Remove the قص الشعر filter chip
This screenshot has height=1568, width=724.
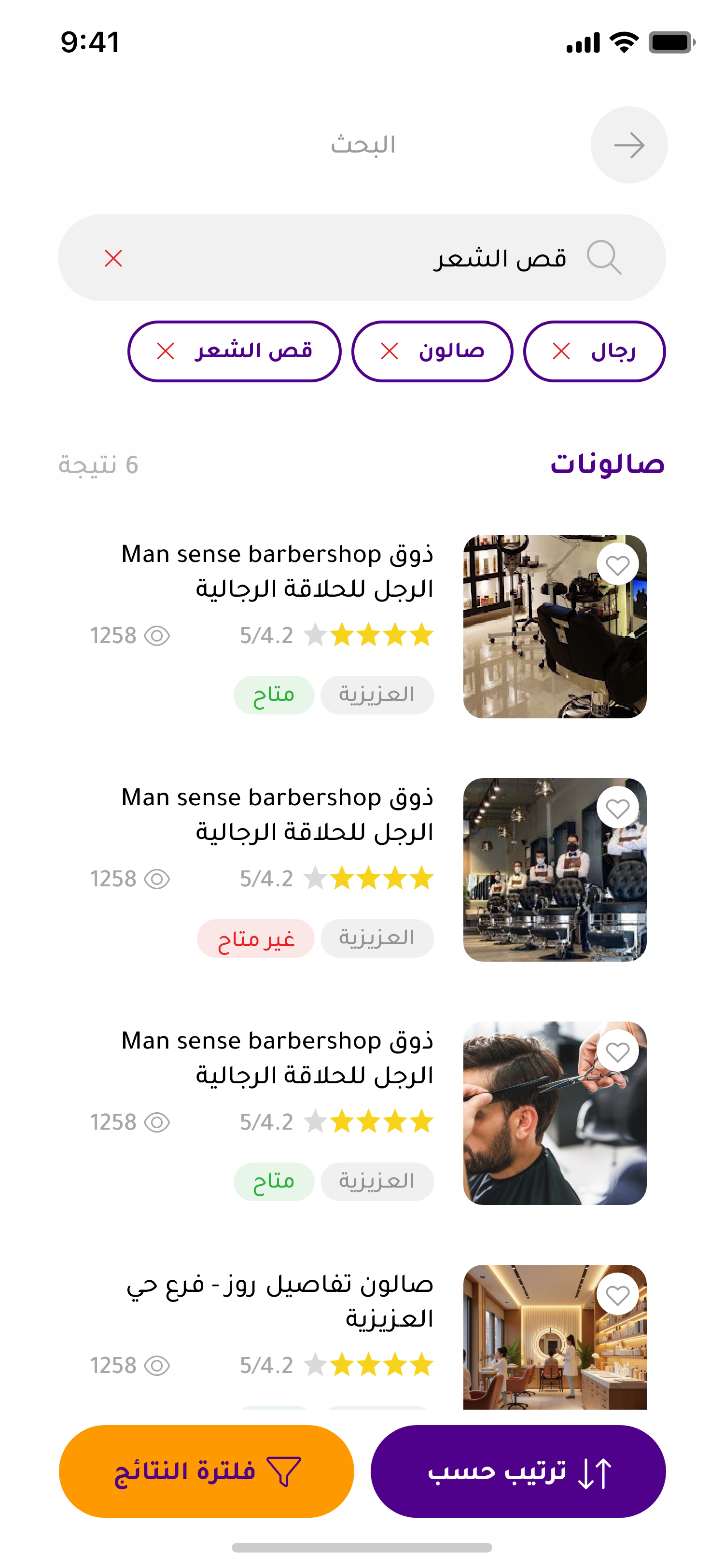166,351
